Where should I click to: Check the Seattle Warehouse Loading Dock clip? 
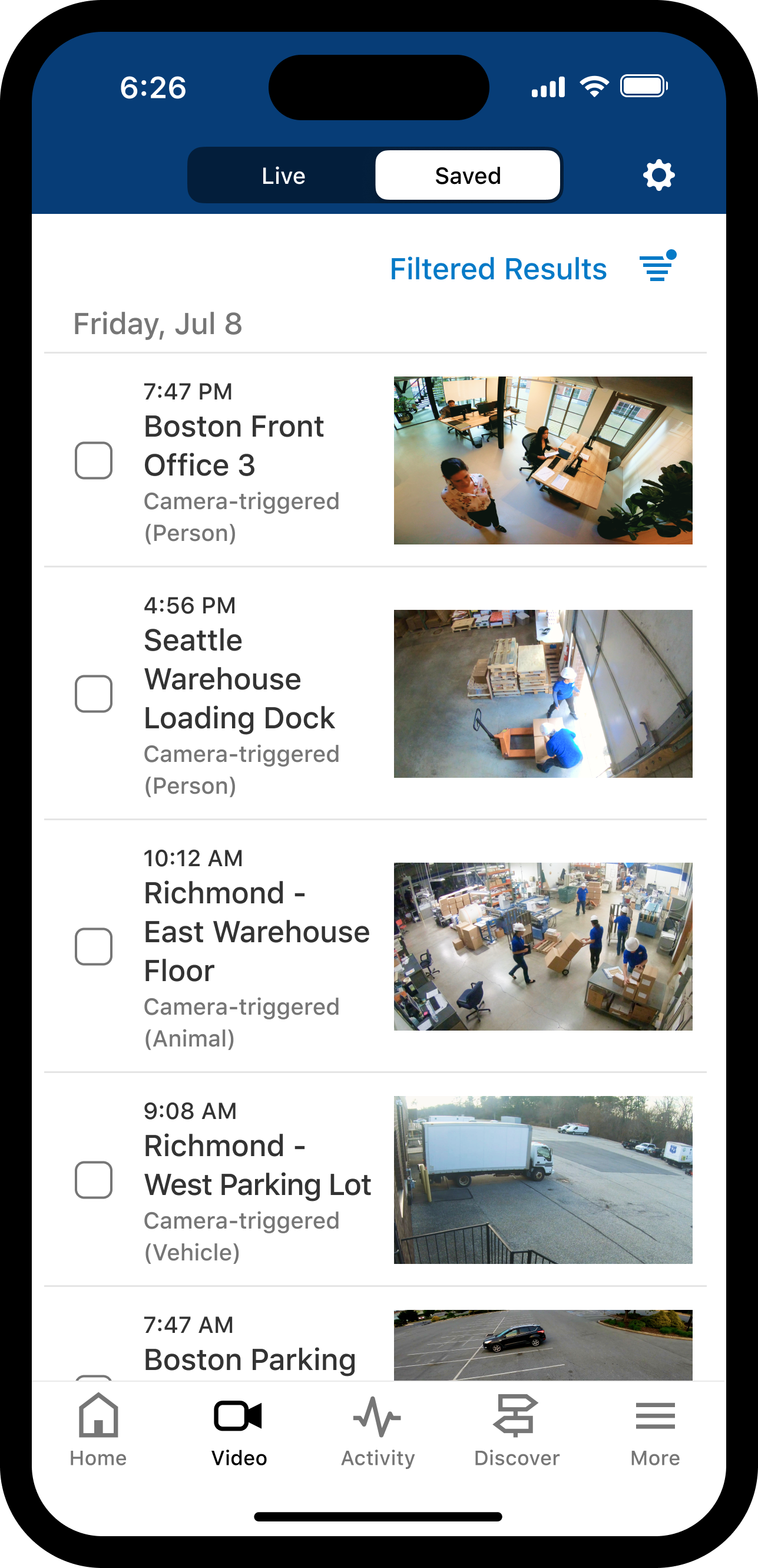coord(94,694)
